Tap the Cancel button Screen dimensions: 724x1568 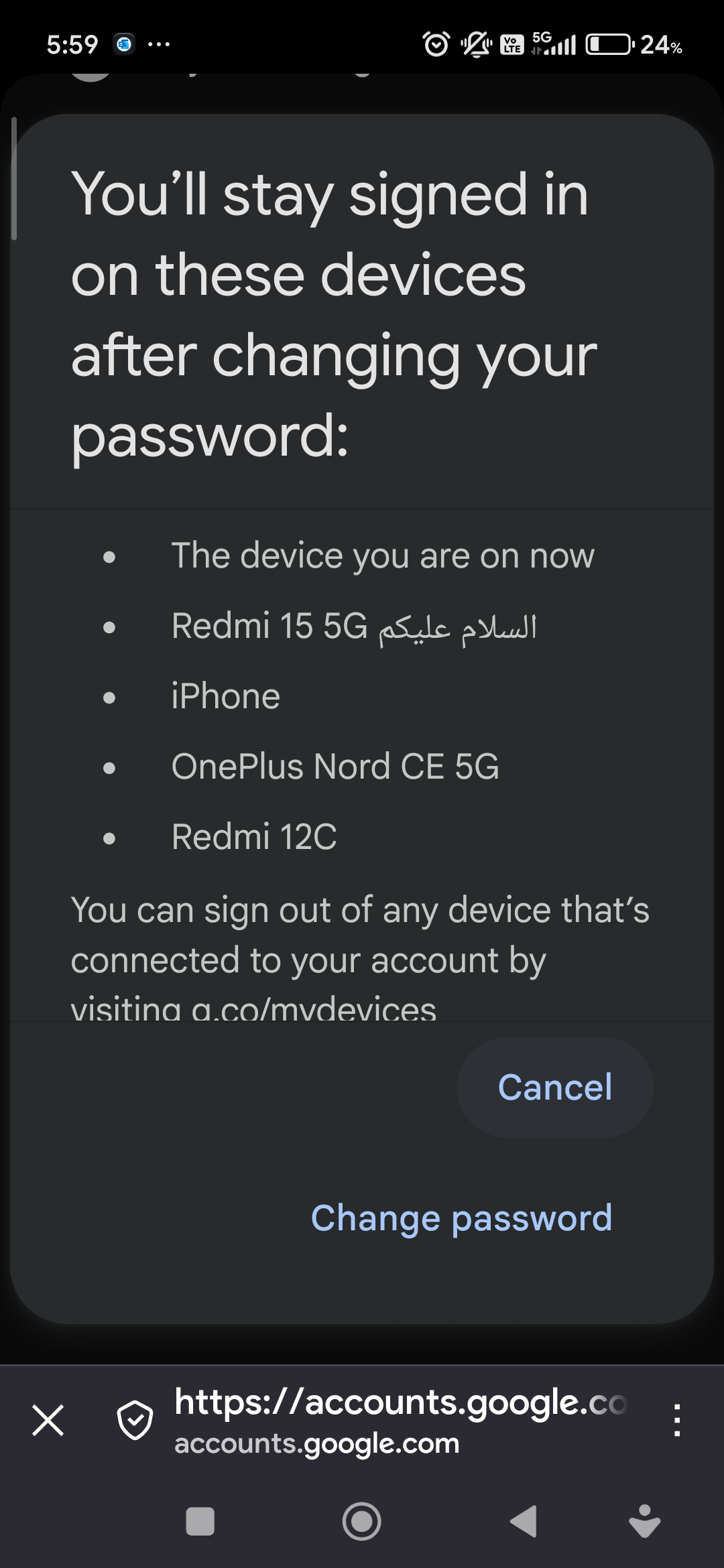[554, 1087]
